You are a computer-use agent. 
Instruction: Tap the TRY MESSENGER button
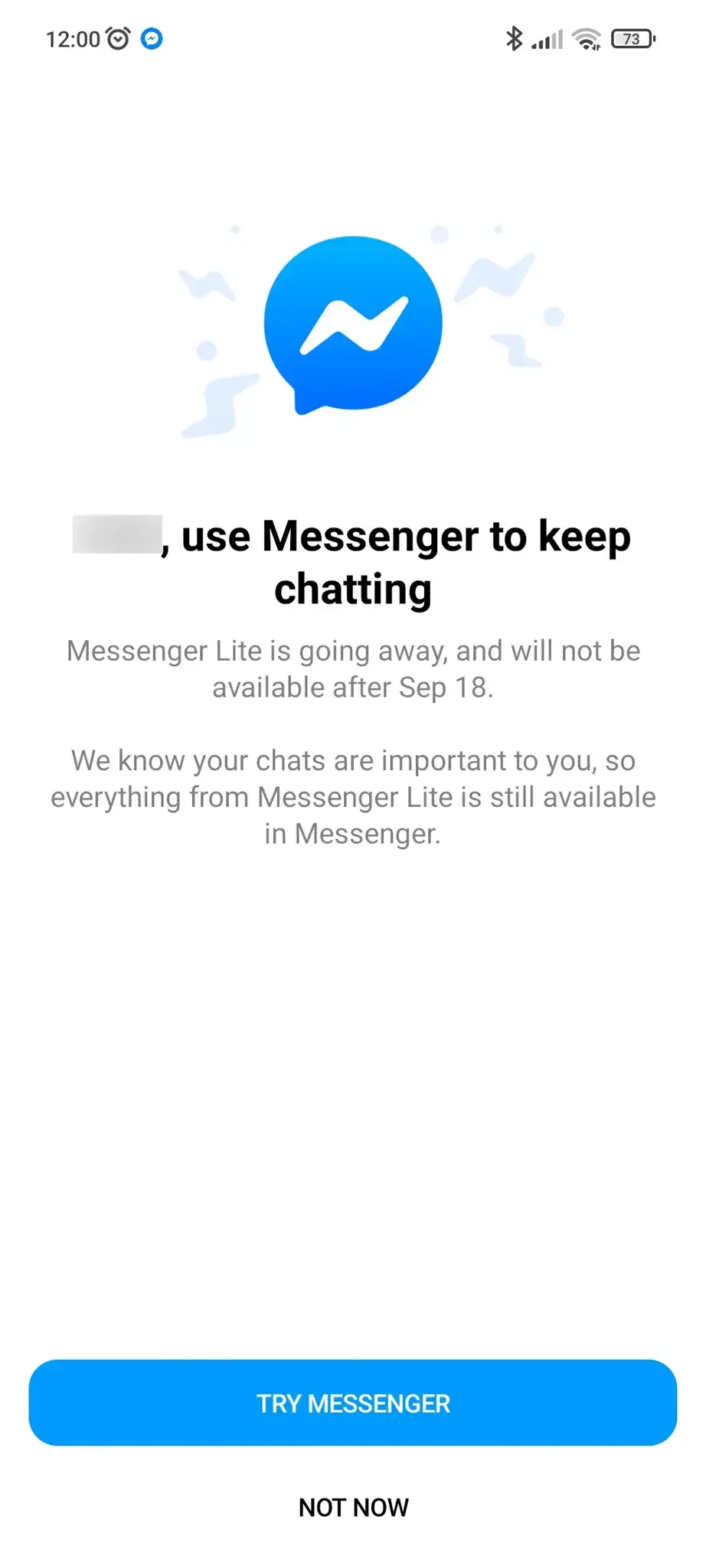tap(353, 1403)
